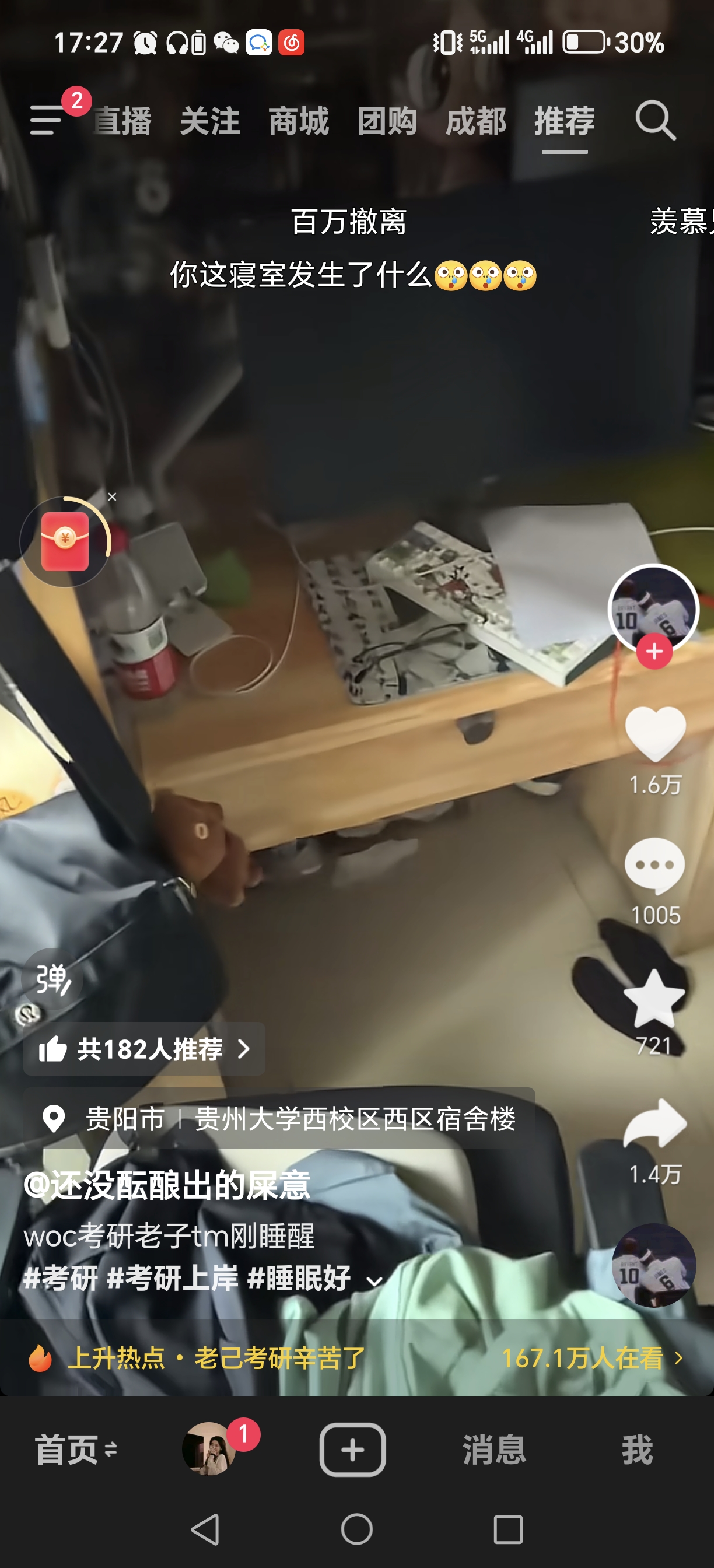Expand the video caption hashtags

pos(375,1279)
